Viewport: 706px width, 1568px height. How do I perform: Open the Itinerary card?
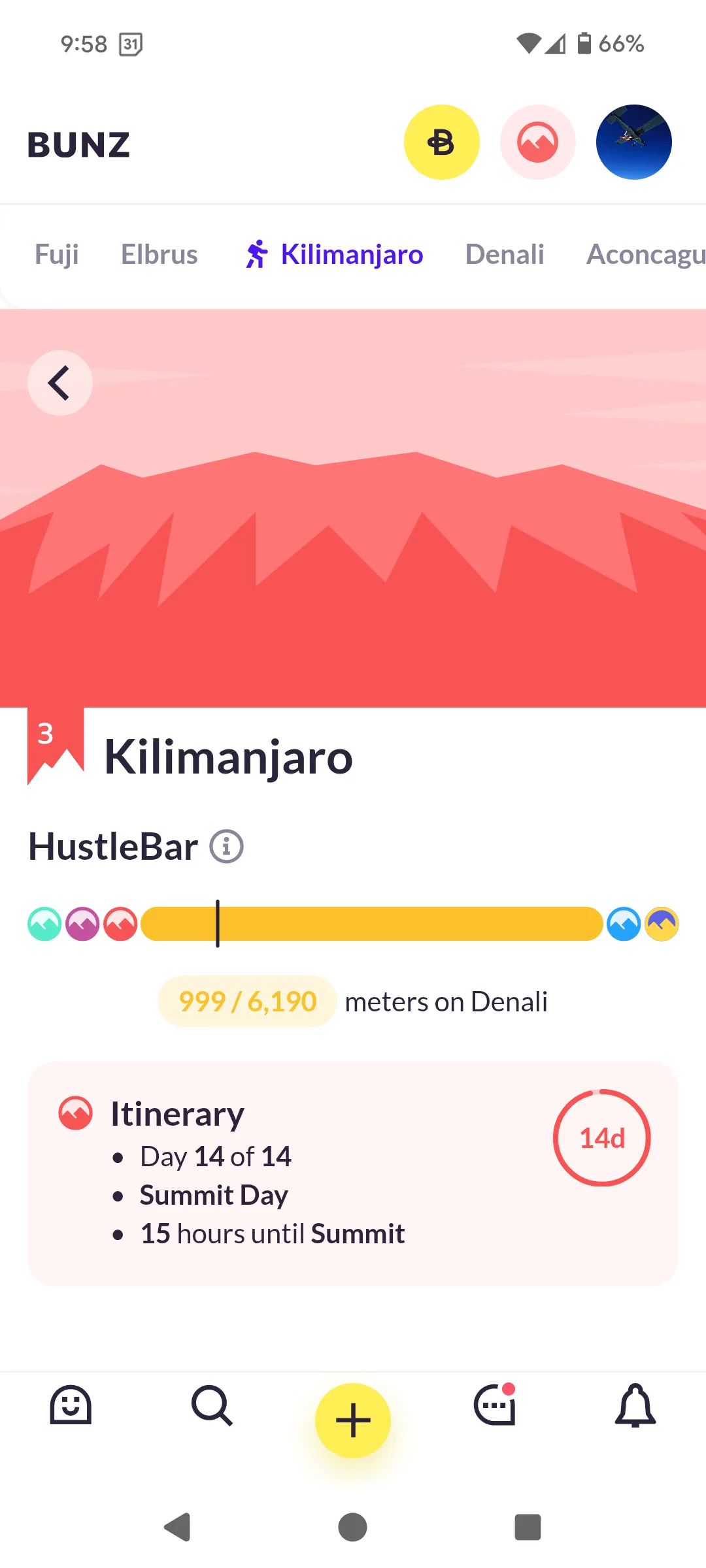click(x=353, y=1173)
